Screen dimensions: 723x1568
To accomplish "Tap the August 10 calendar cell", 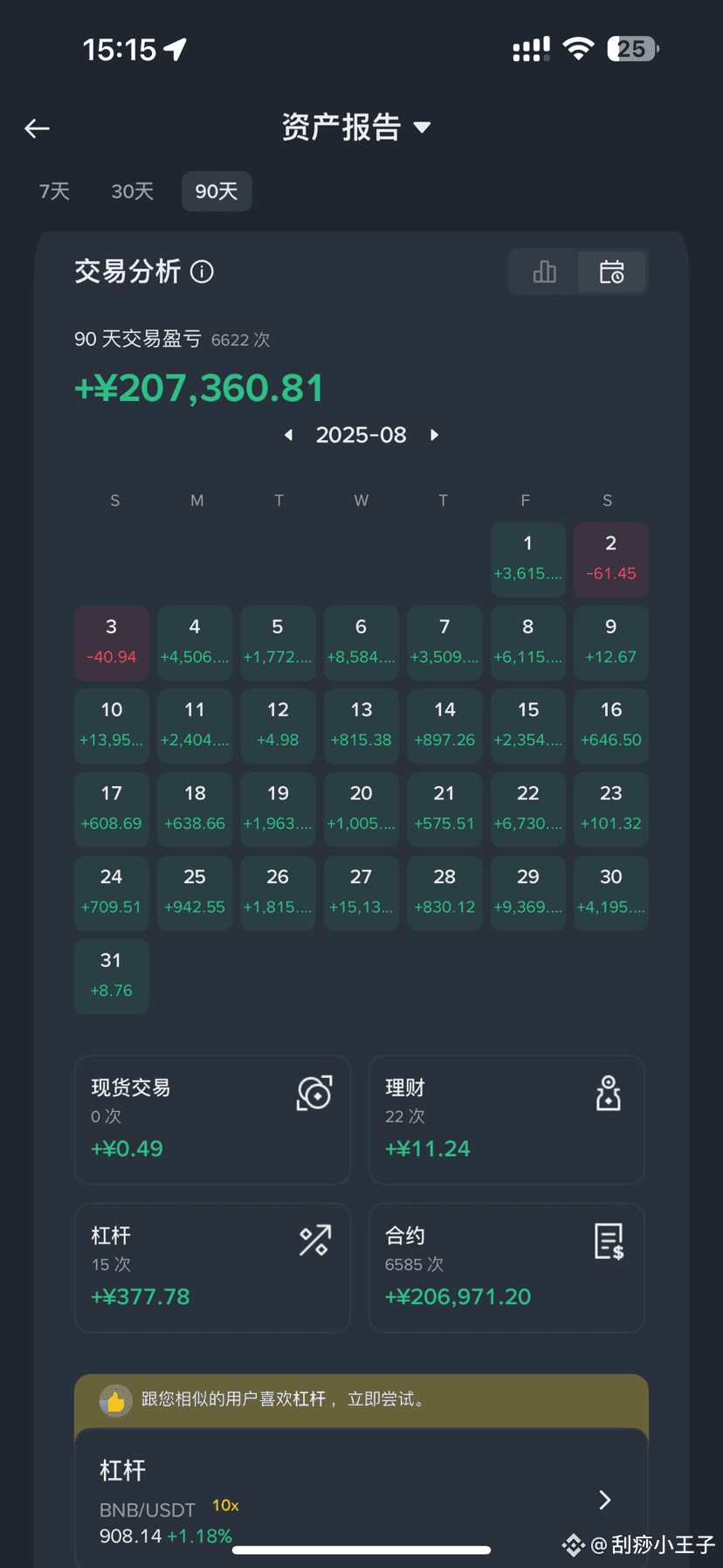I will tap(112, 725).
